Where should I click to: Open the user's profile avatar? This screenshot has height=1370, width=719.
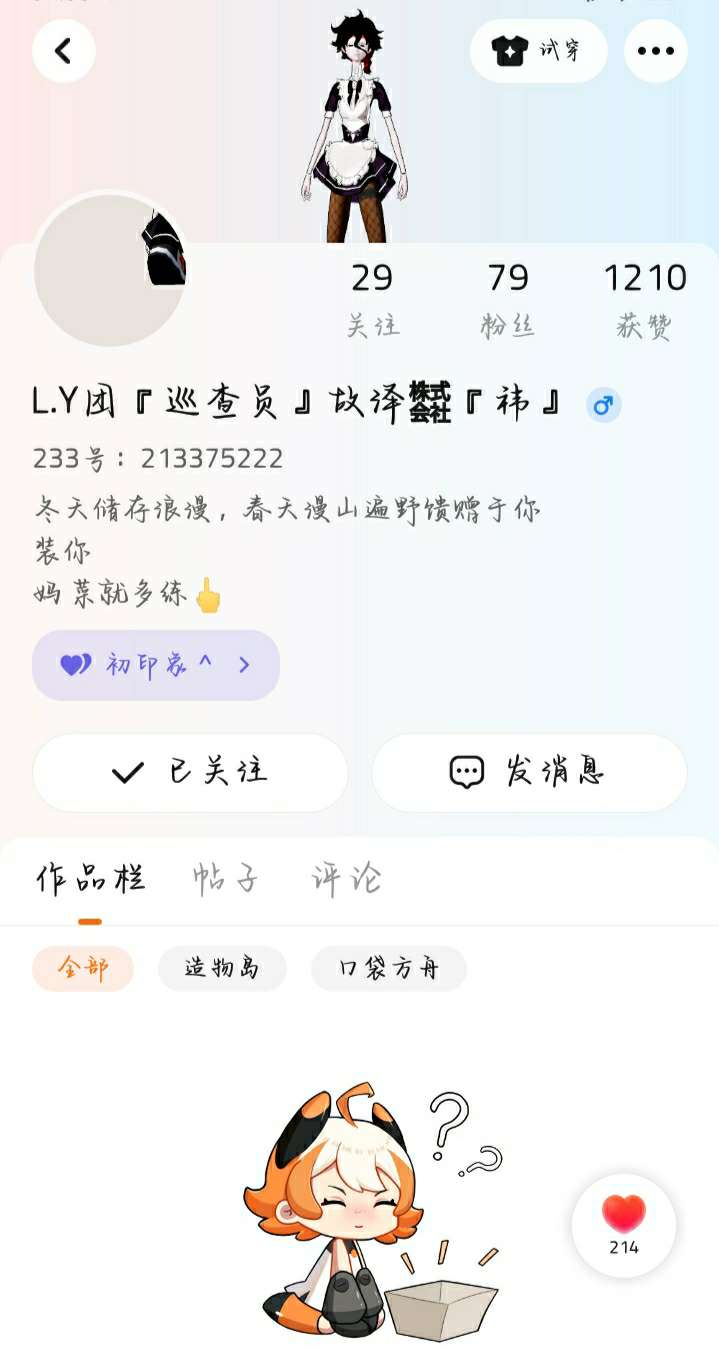click(110, 270)
